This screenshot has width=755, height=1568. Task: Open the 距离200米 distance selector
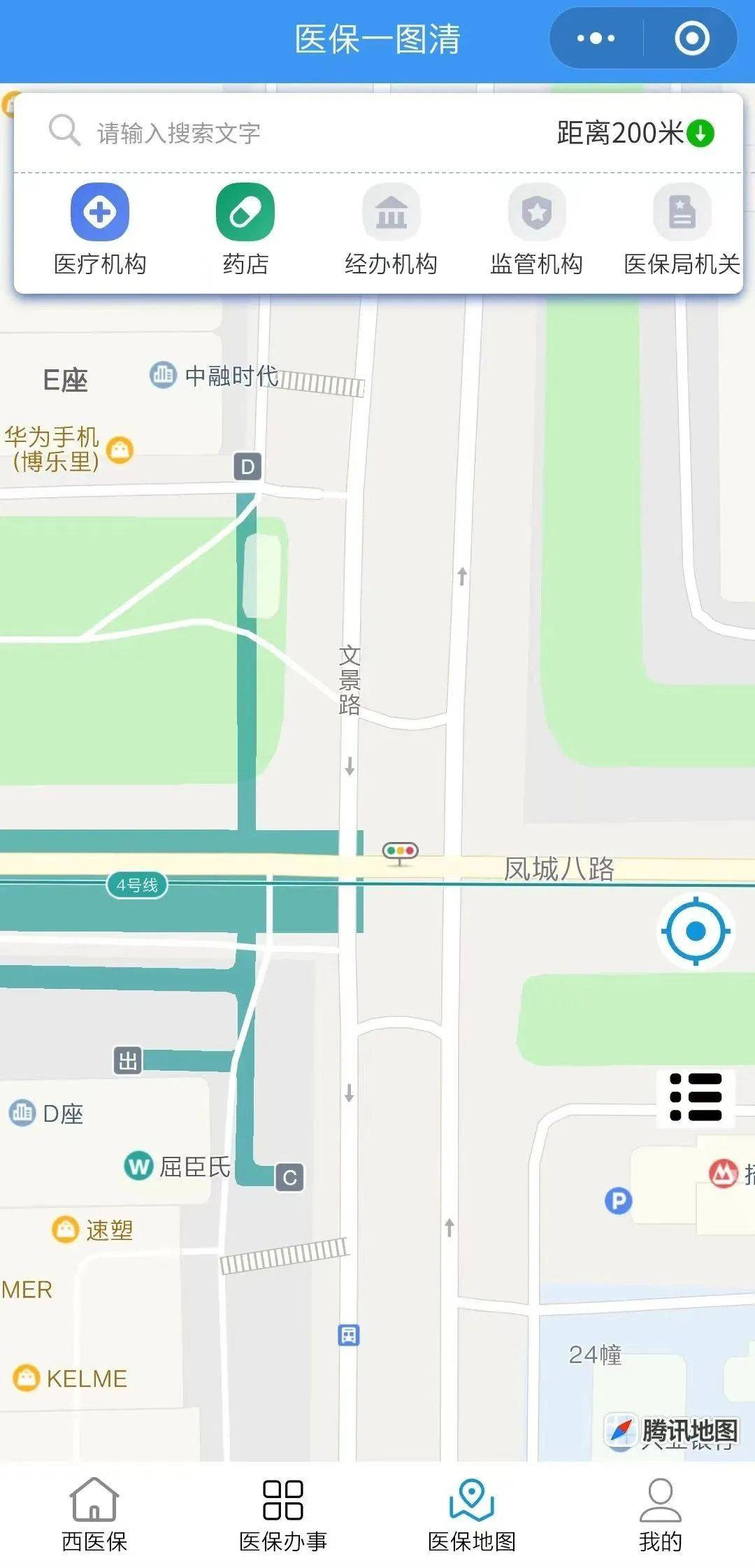point(635,133)
